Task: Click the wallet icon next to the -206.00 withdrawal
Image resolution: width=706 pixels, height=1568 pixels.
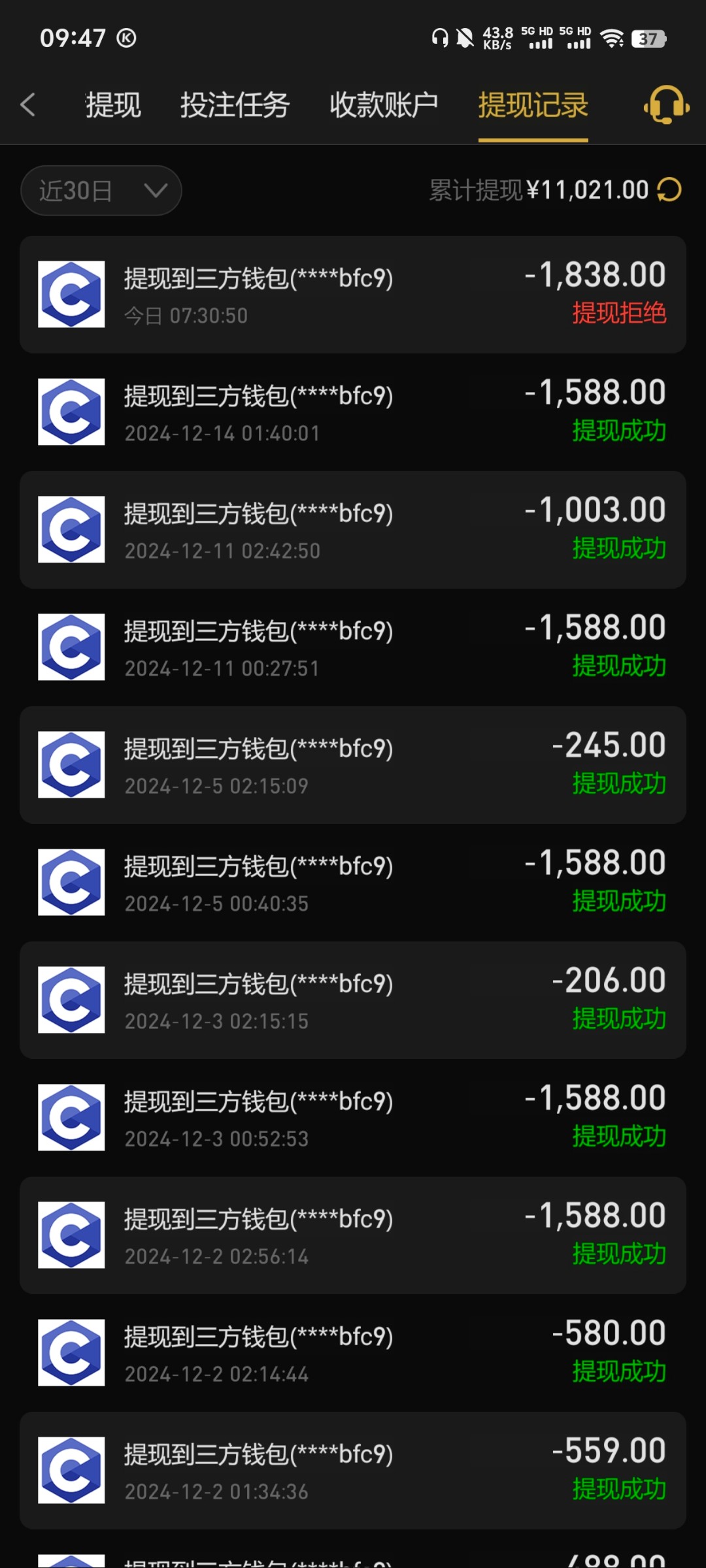Action: (71, 1000)
